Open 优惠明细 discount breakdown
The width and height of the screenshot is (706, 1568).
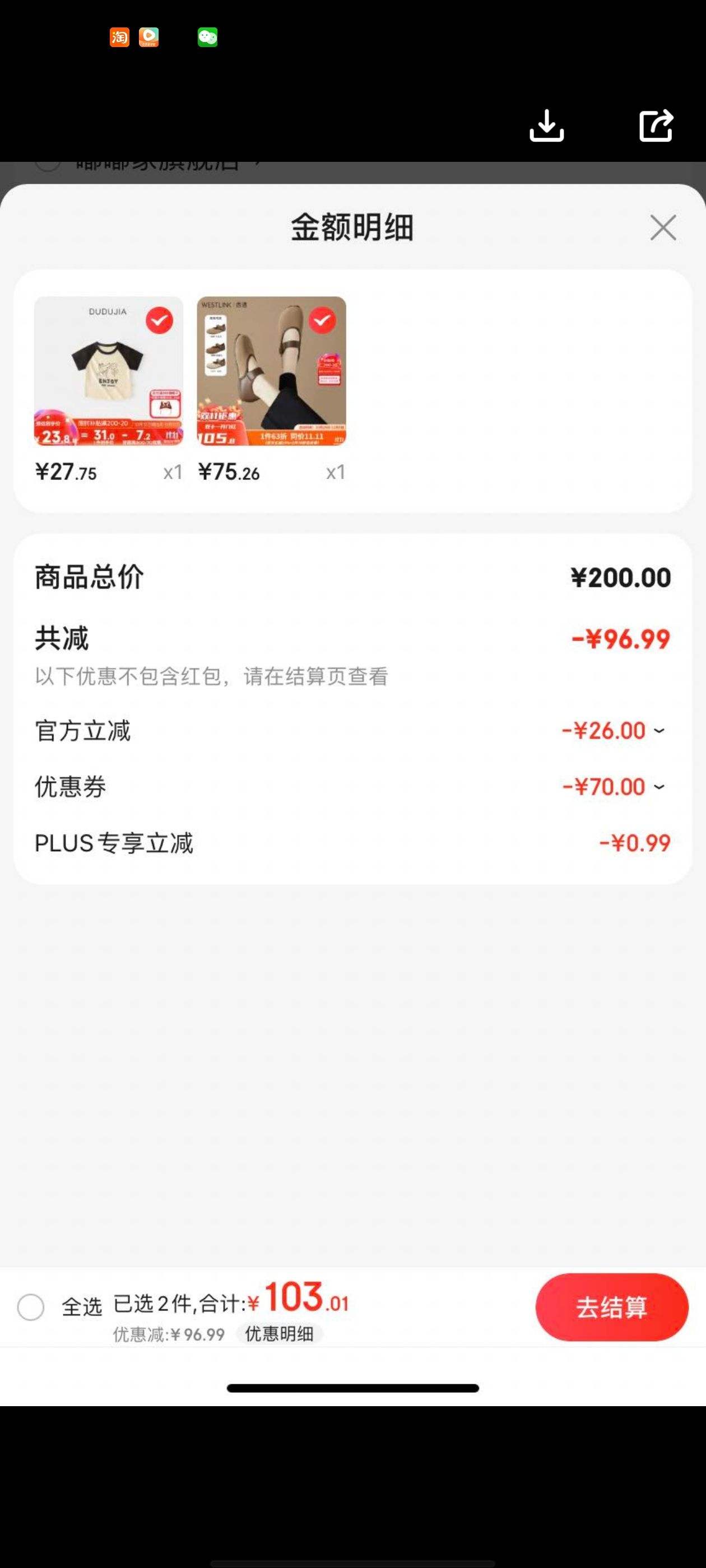(x=279, y=1334)
